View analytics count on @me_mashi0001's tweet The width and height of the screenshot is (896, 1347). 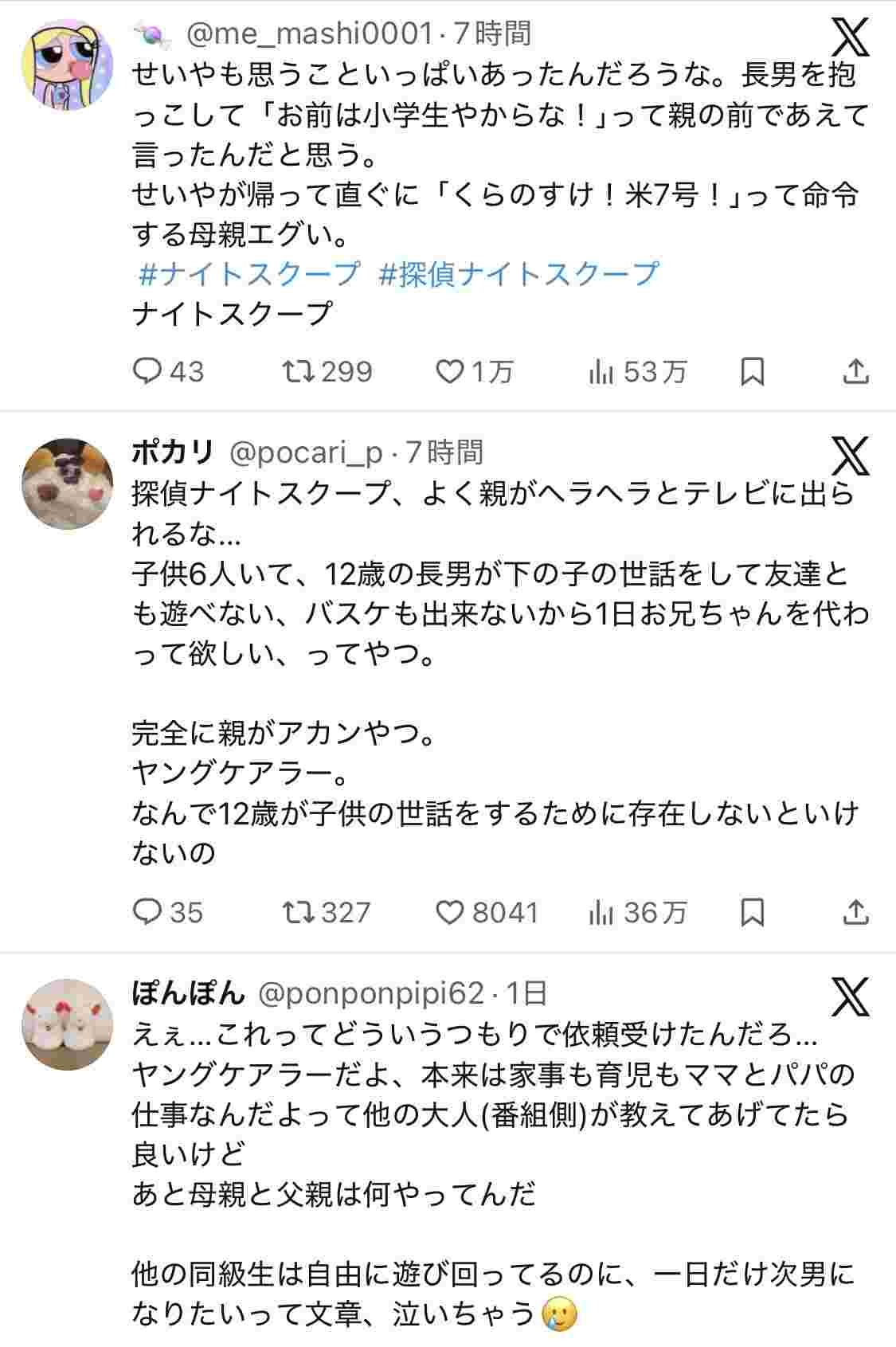tap(637, 371)
